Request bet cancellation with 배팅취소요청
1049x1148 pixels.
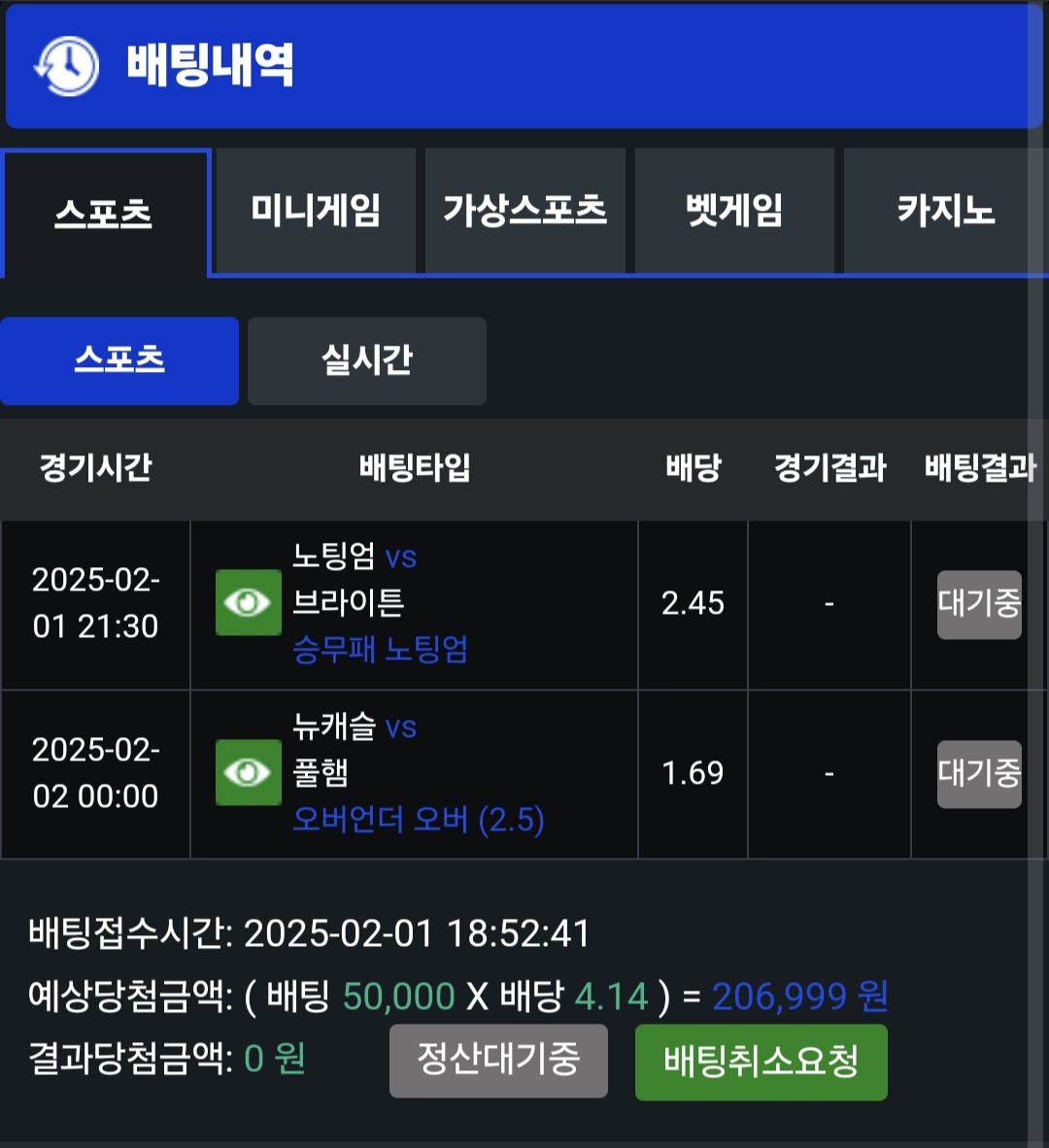pos(761,1062)
